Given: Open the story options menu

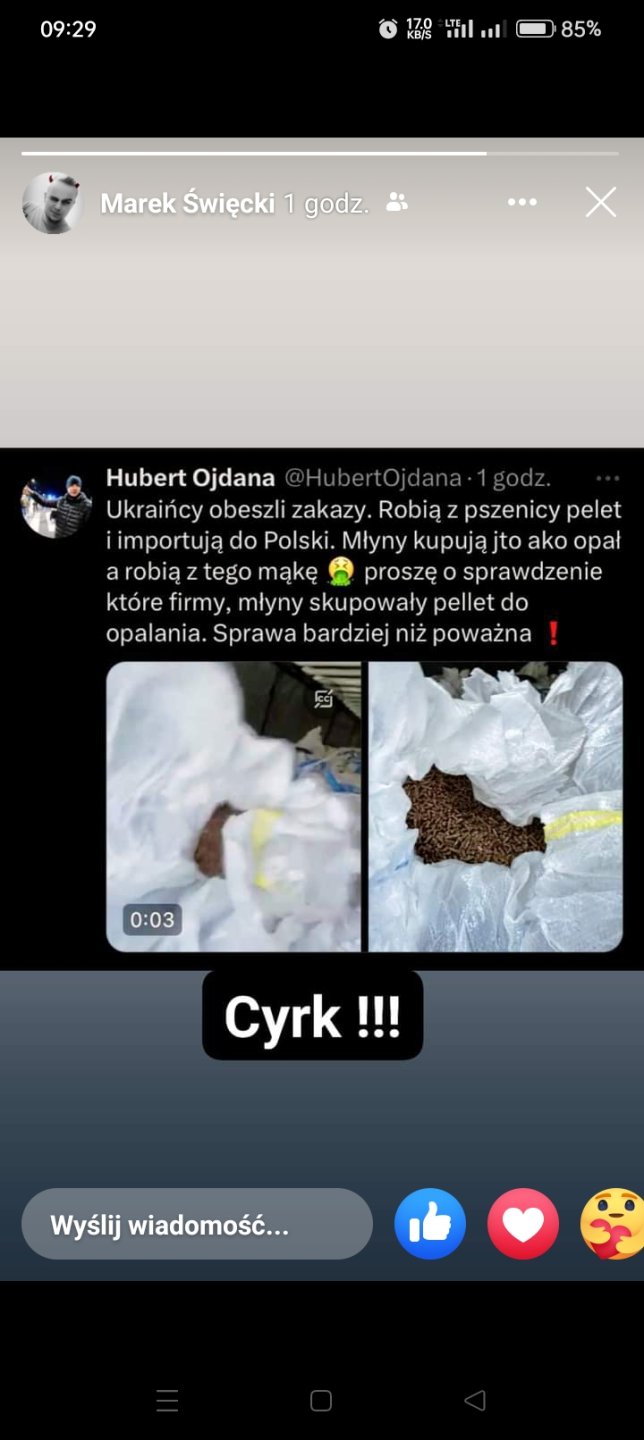Looking at the screenshot, I should tap(522, 203).
